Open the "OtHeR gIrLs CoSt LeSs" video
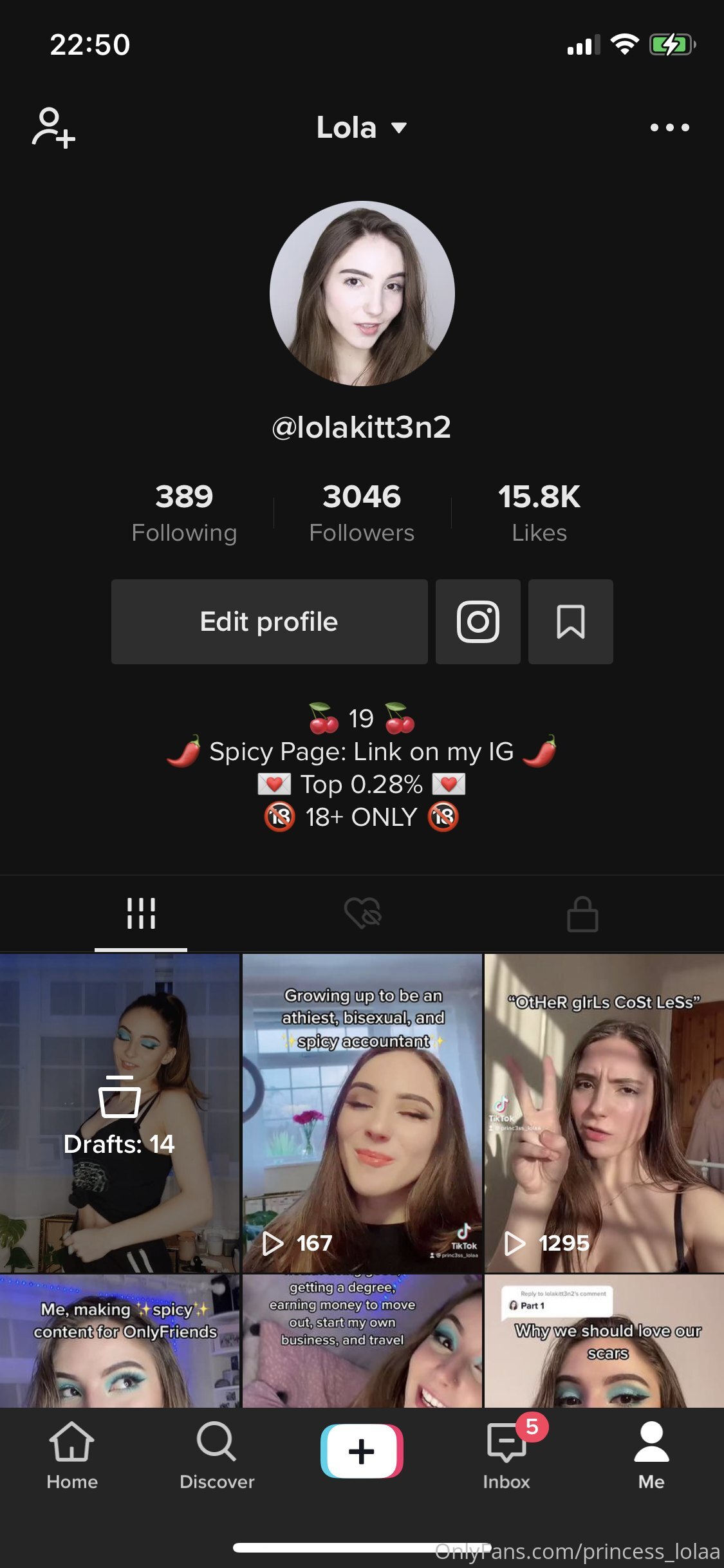724x1568 pixels. click(604, 1114)
